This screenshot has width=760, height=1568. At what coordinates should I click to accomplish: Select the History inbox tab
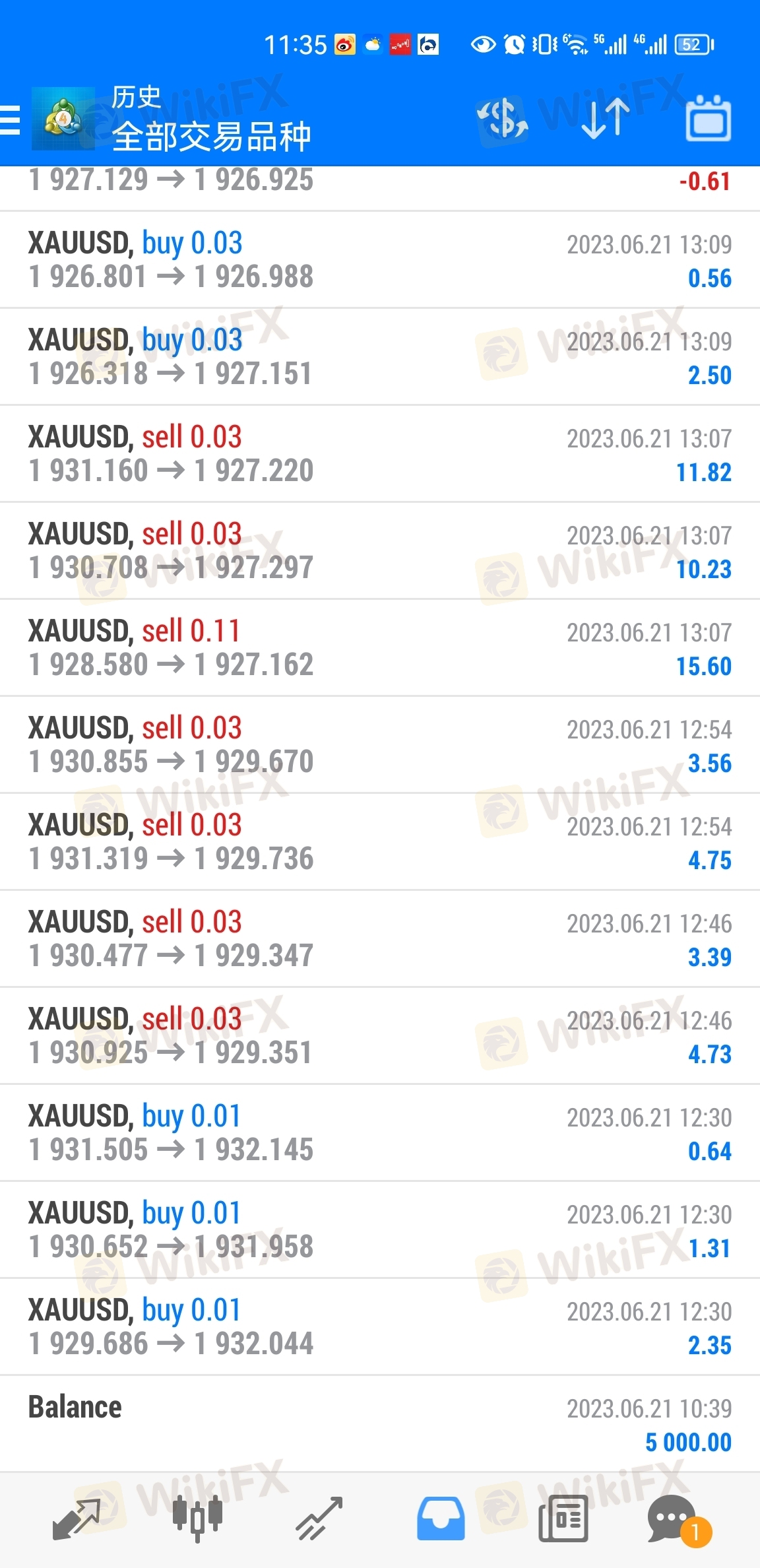[x=441, y=1519]
